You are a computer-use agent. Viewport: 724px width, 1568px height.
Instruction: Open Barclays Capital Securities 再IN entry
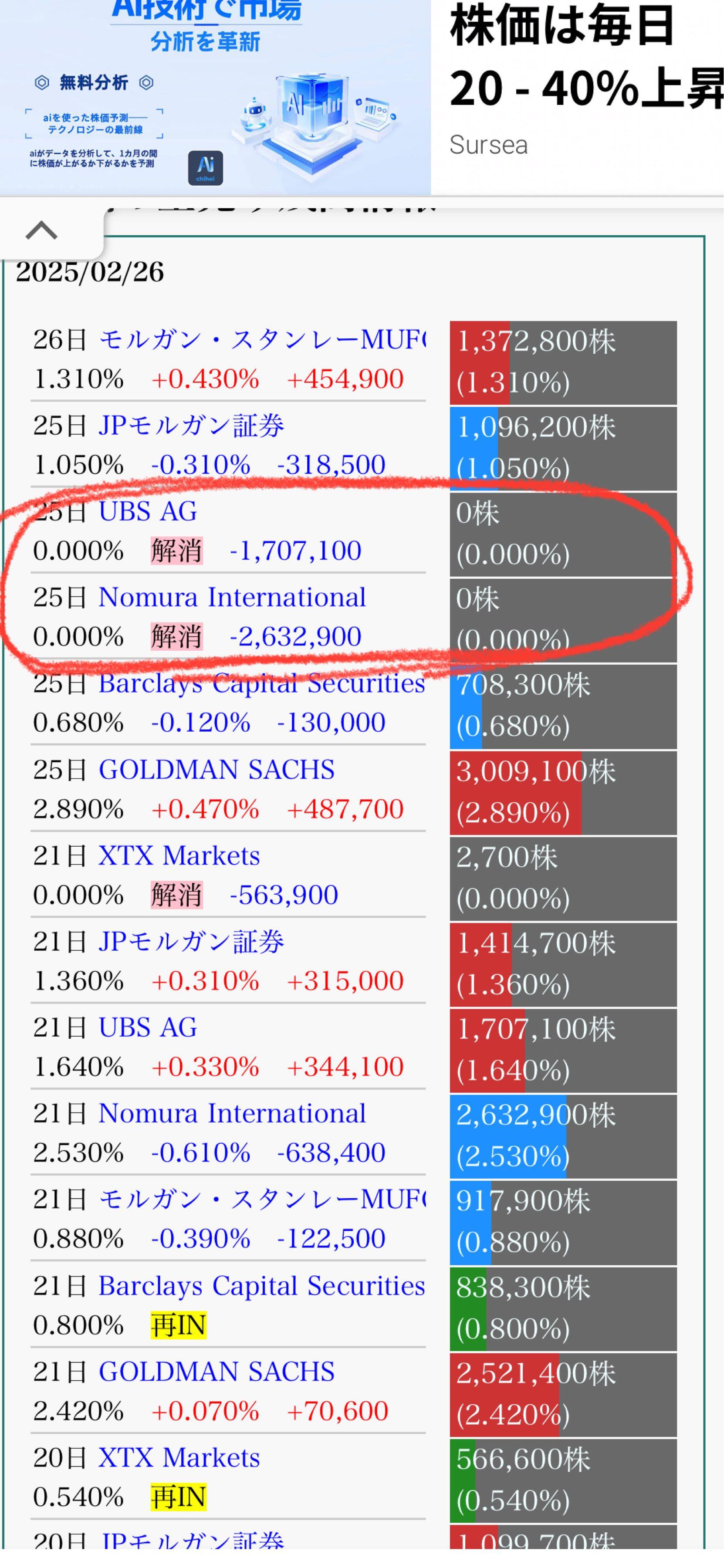point(262,1286)
